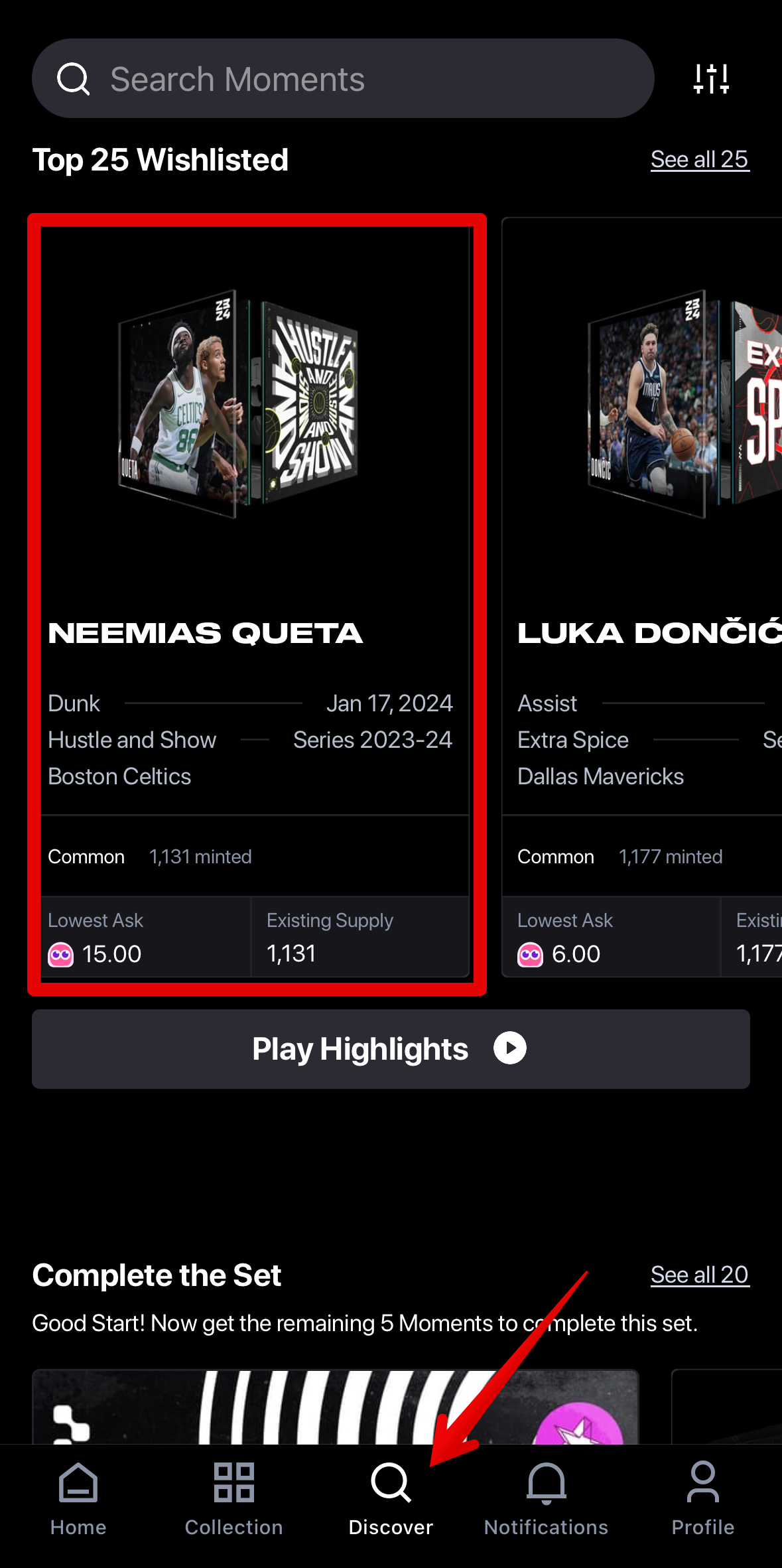782x1568 pixels.
Task: Open the Search Moments field
Action: point(342,79)
